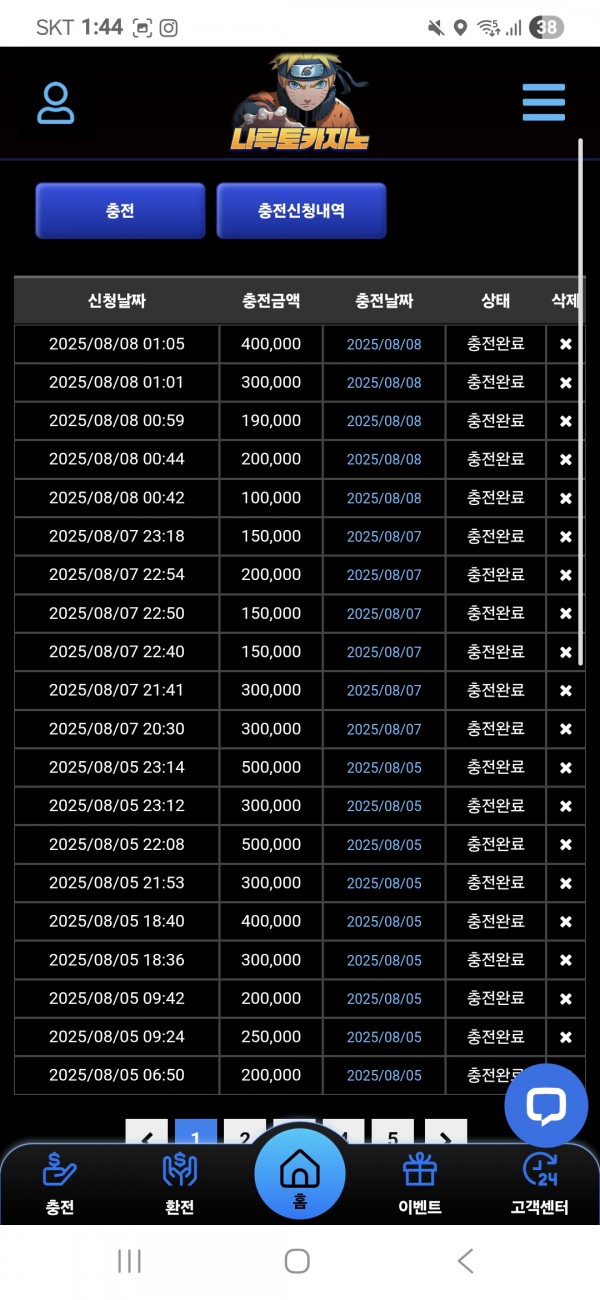Remove the 2025/08/05 18:40 record
Viewport: 600px width, 1300px height.
(x=565, y=922)
